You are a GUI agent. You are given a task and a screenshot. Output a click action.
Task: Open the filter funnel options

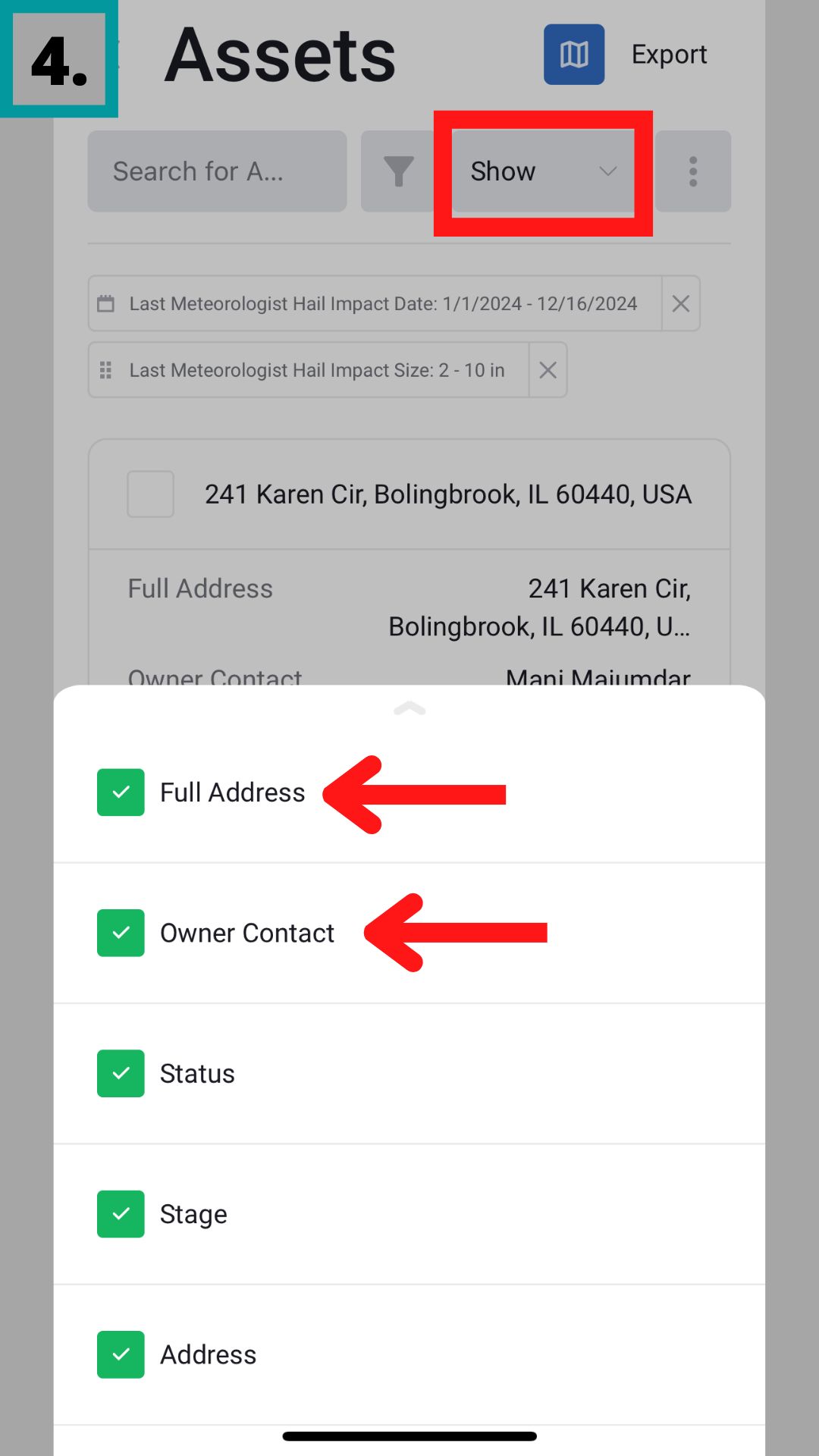pyautogui.click(x=398, y=171)
